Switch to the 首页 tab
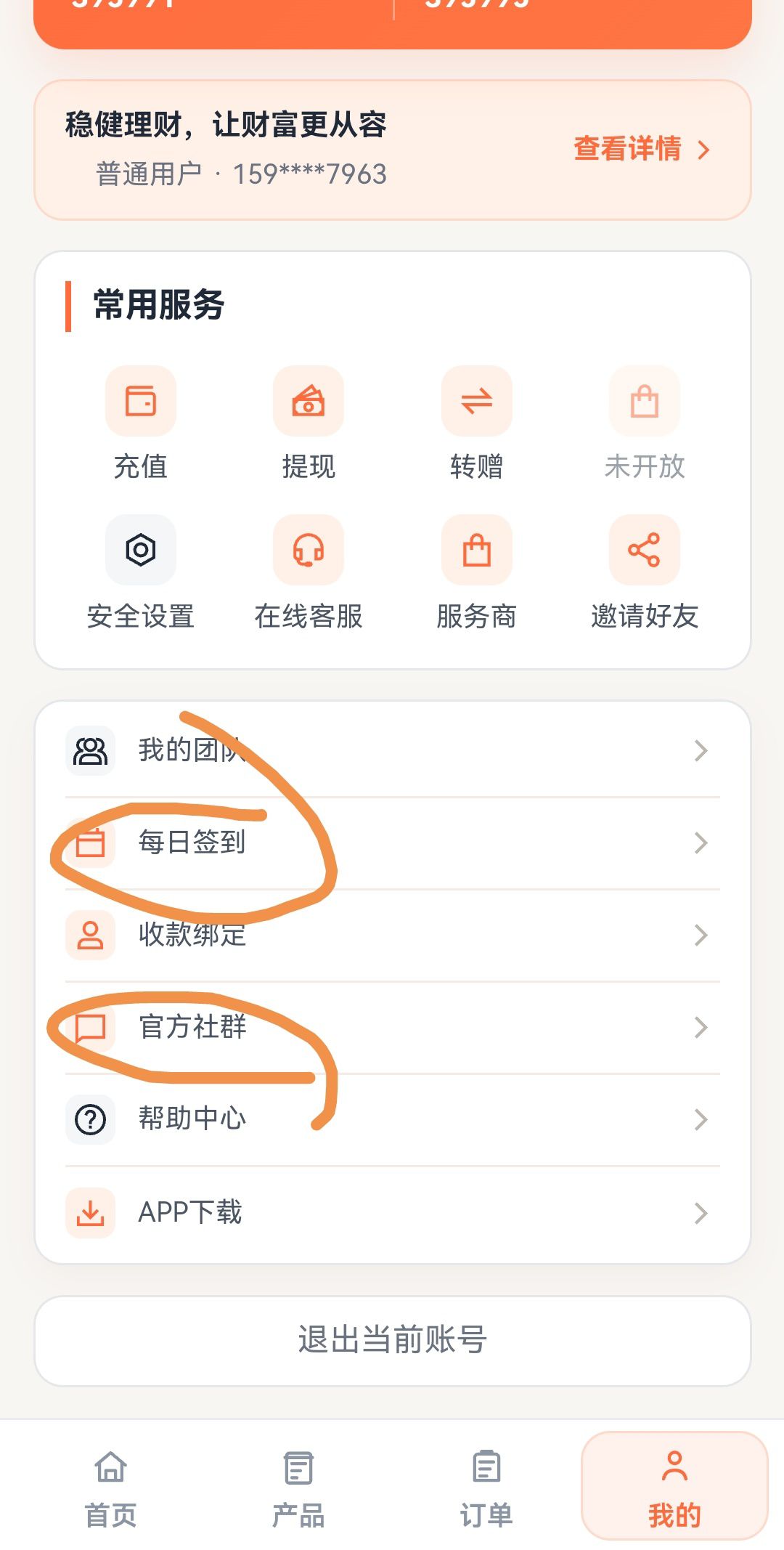Screen dimensions: 784x1550 (x=111, y=1488)
